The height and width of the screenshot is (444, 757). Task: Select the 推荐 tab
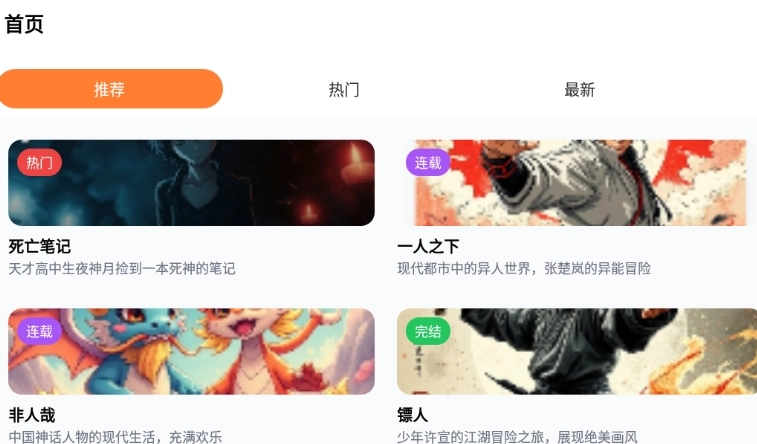coord(110,89)
